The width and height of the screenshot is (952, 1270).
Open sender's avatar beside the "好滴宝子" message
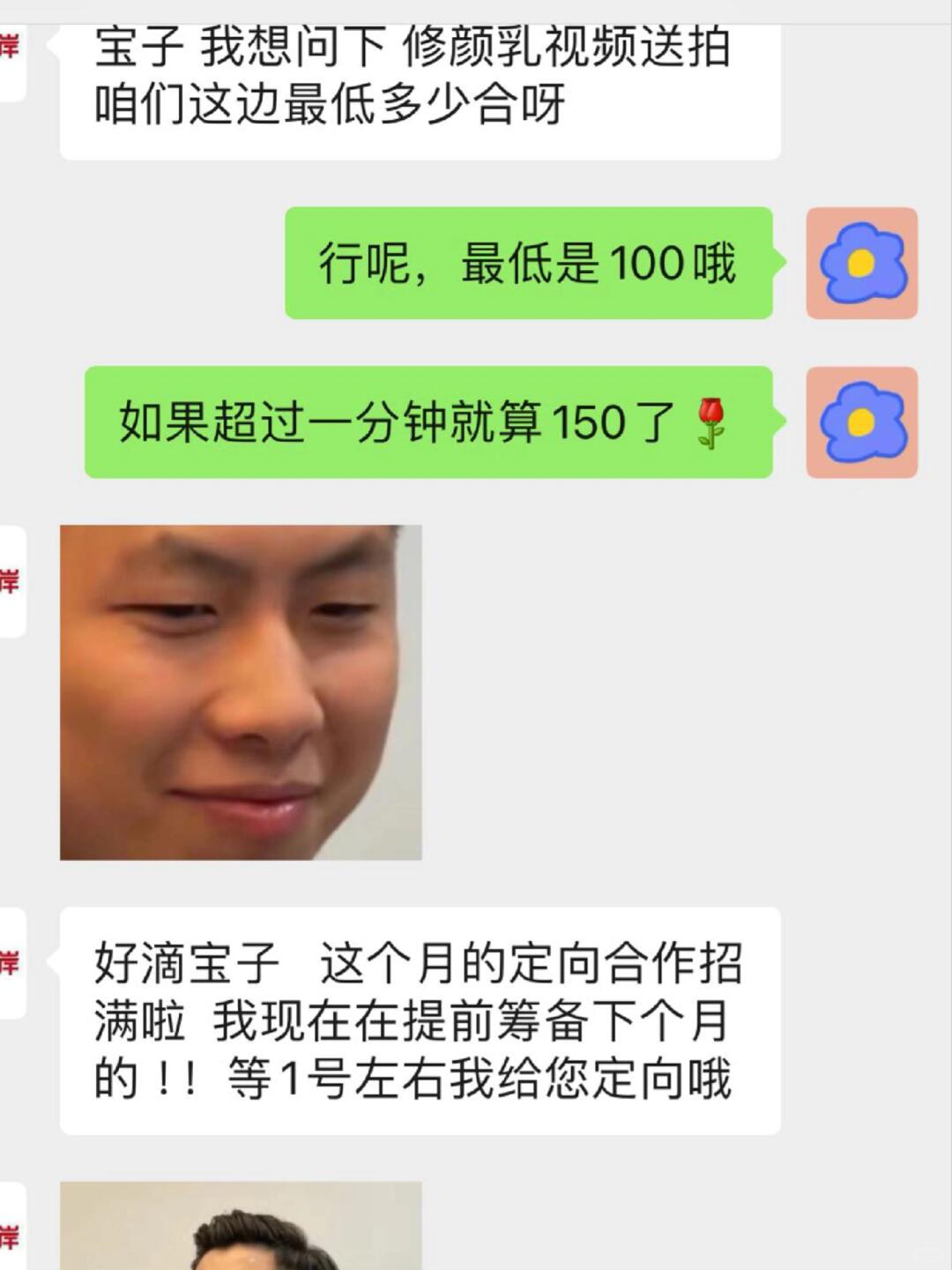click(11, 962)
